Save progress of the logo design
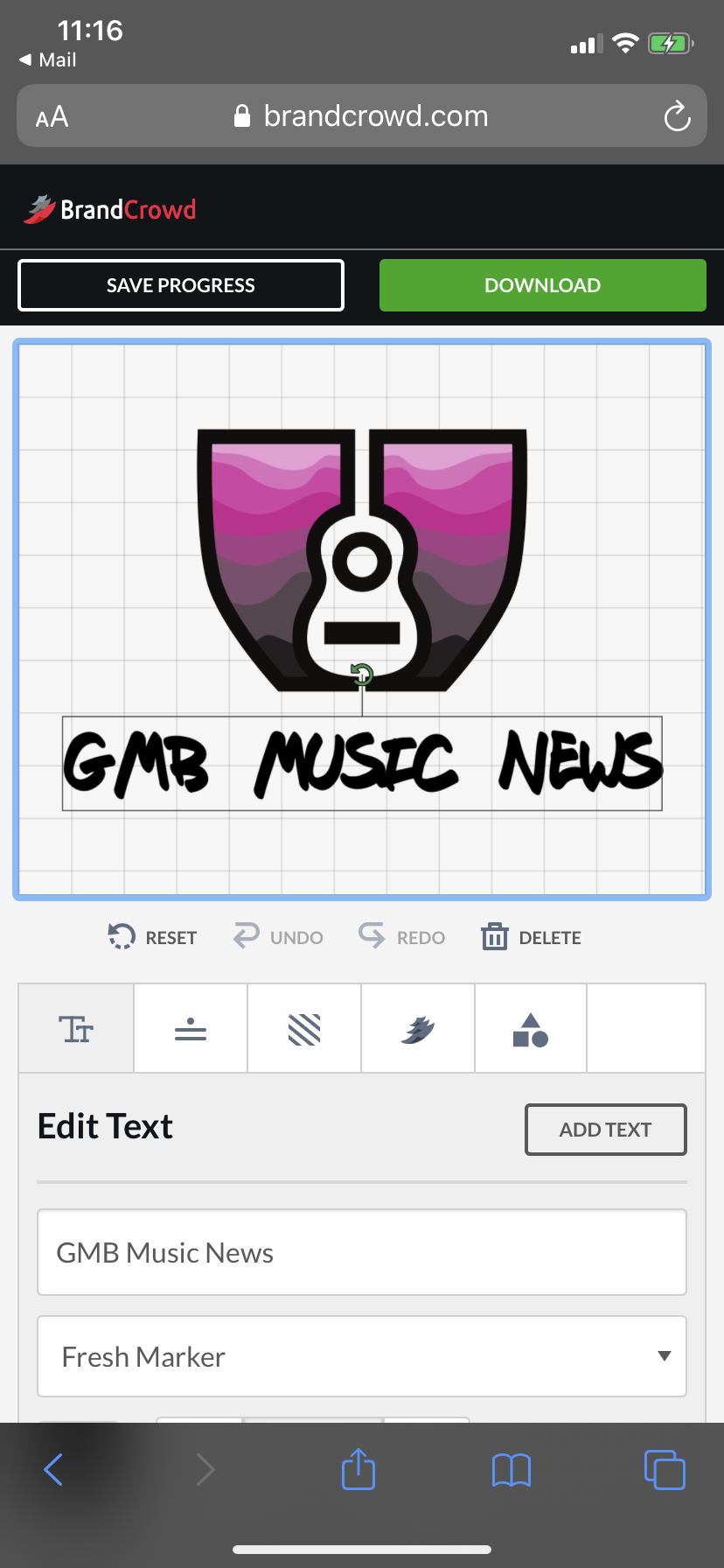This screenshot has height=1568, width=724. pyautogui.click(x=181, y=285)
